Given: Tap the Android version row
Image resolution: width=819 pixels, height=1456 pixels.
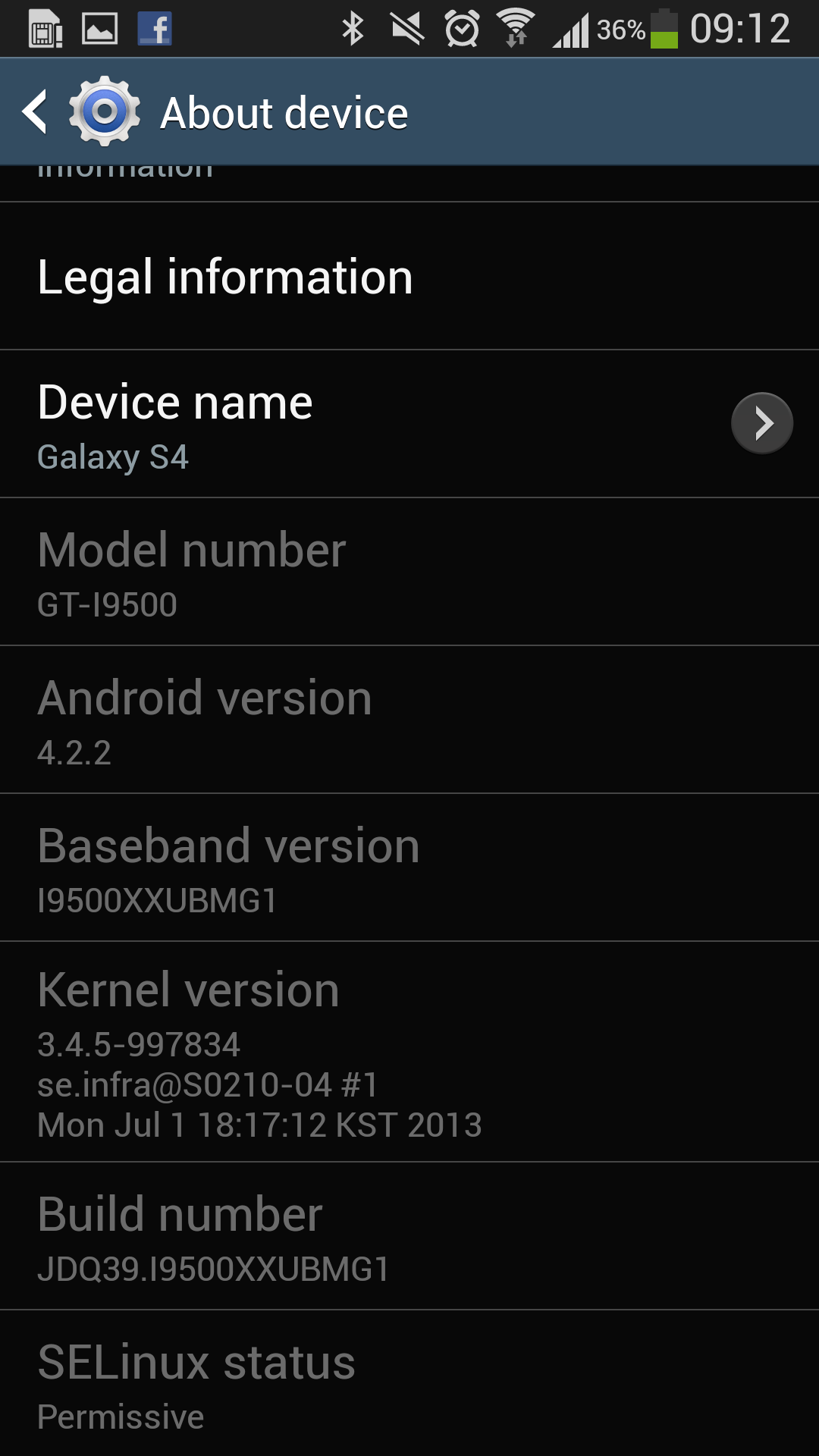Looking at the screenshot, I should 409,720.
